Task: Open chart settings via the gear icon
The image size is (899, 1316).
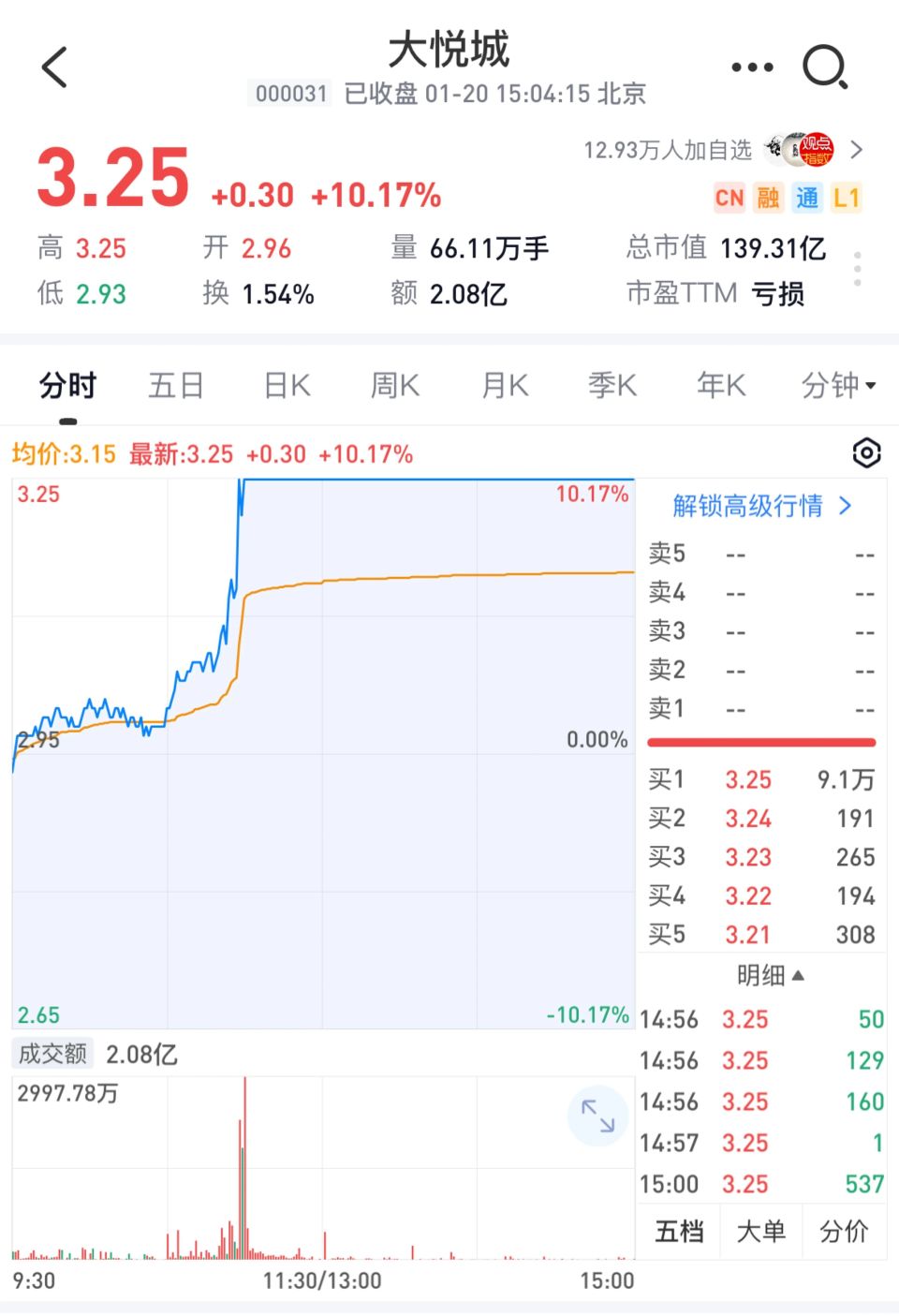Action: pos(866,453)
